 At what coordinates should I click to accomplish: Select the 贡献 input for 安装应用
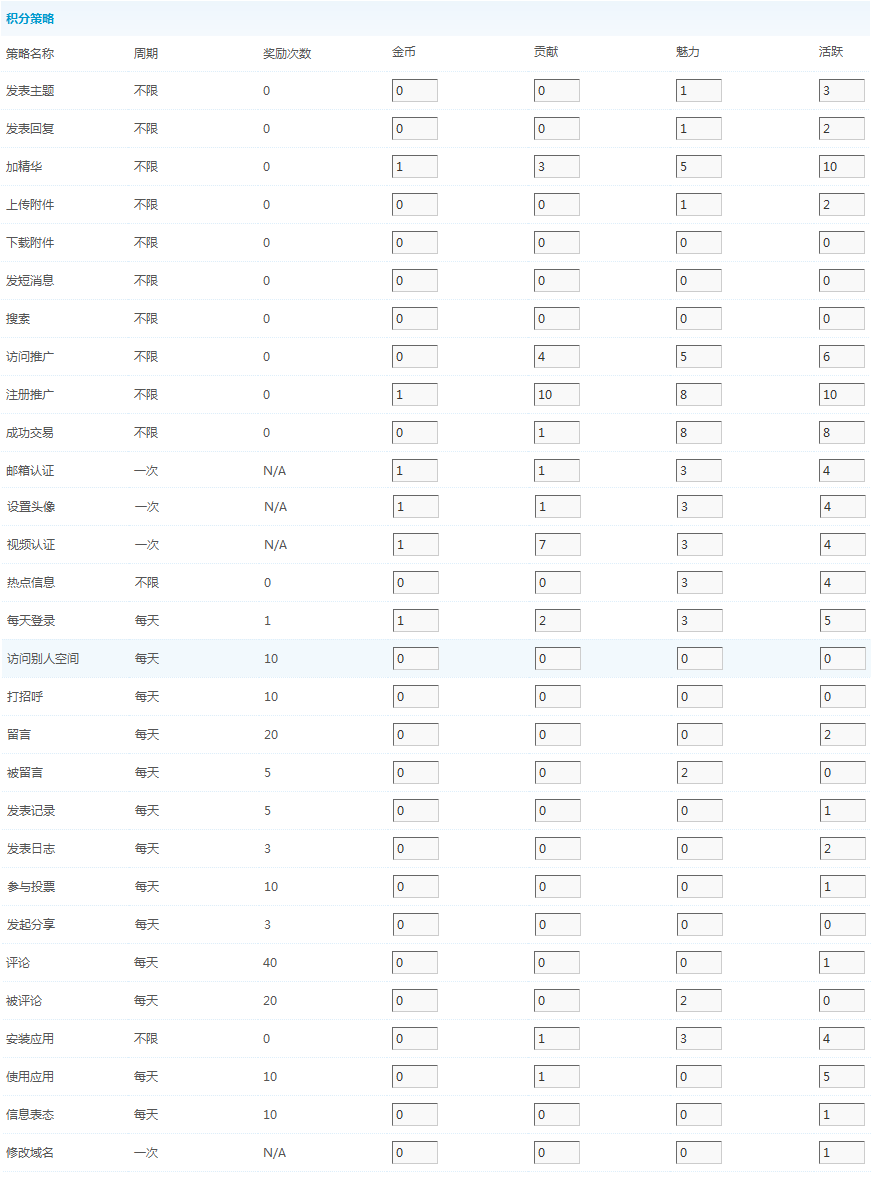point(557,1039)
